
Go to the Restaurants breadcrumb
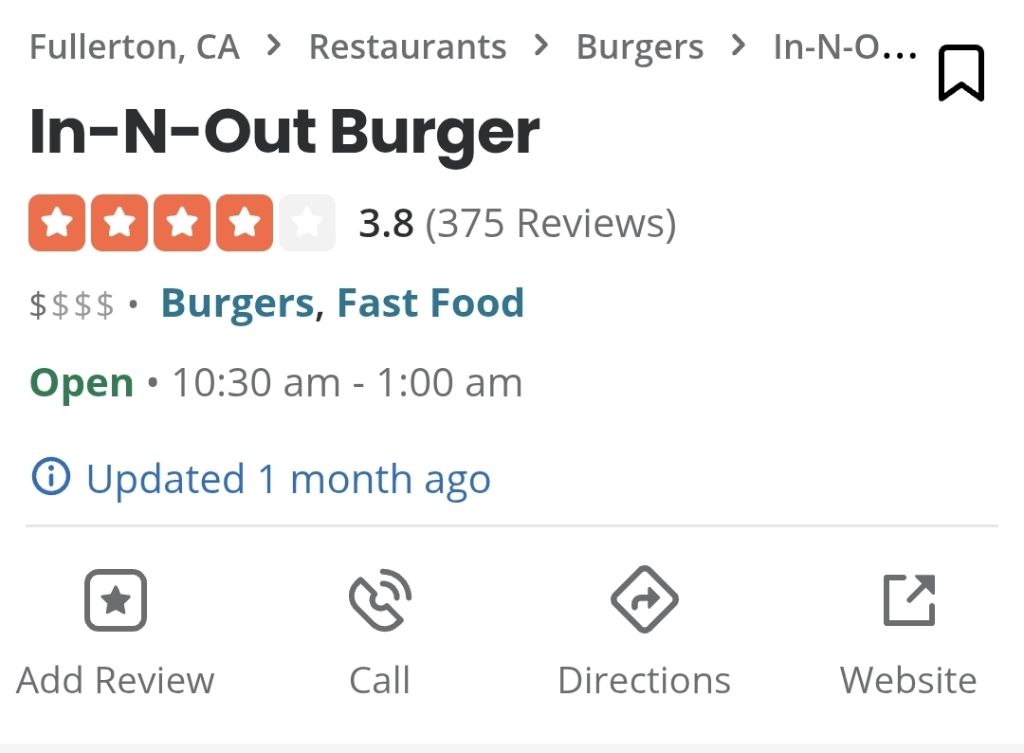coord(408,47)
